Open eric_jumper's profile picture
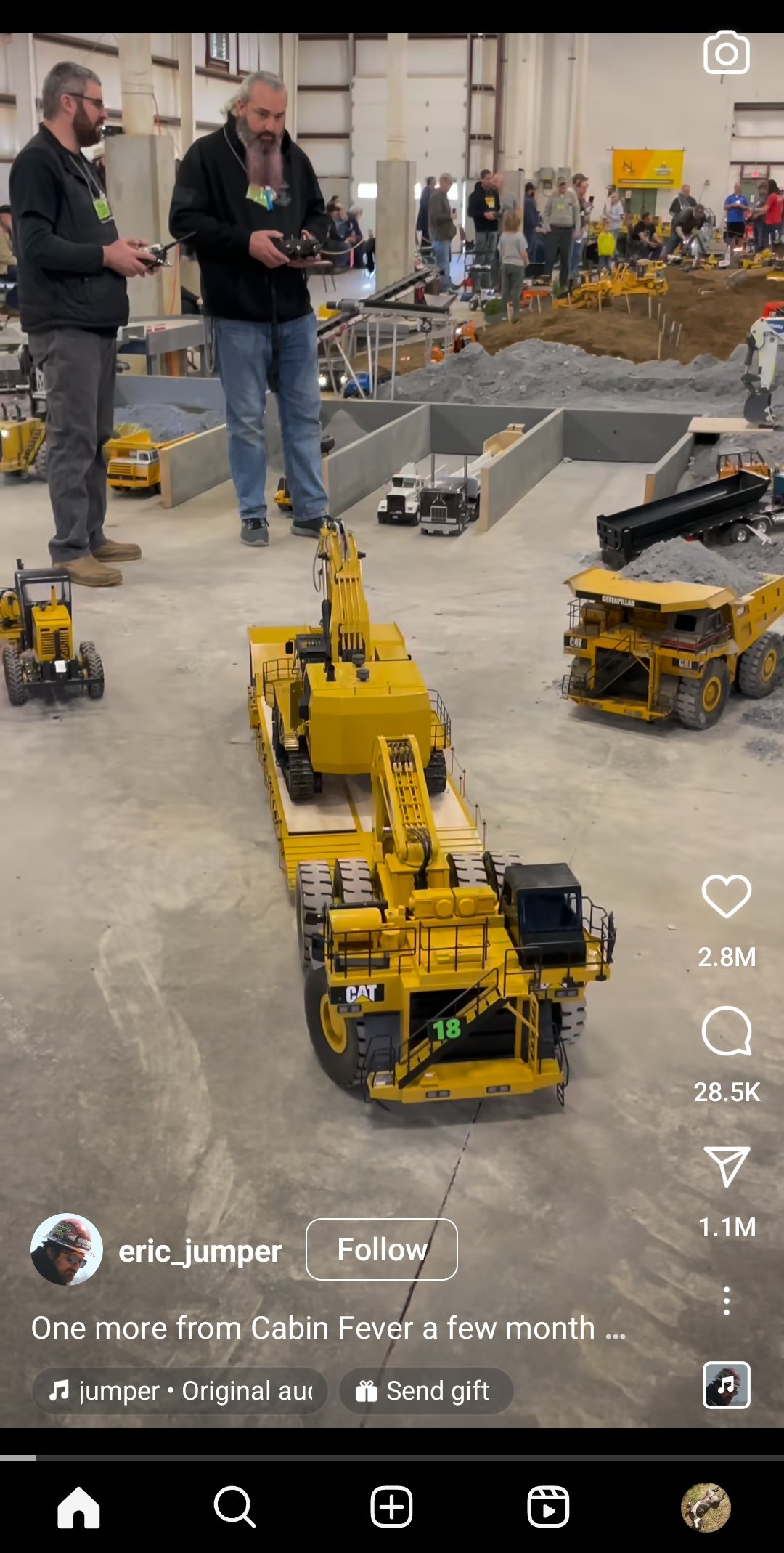 [x=67, y=1249]
